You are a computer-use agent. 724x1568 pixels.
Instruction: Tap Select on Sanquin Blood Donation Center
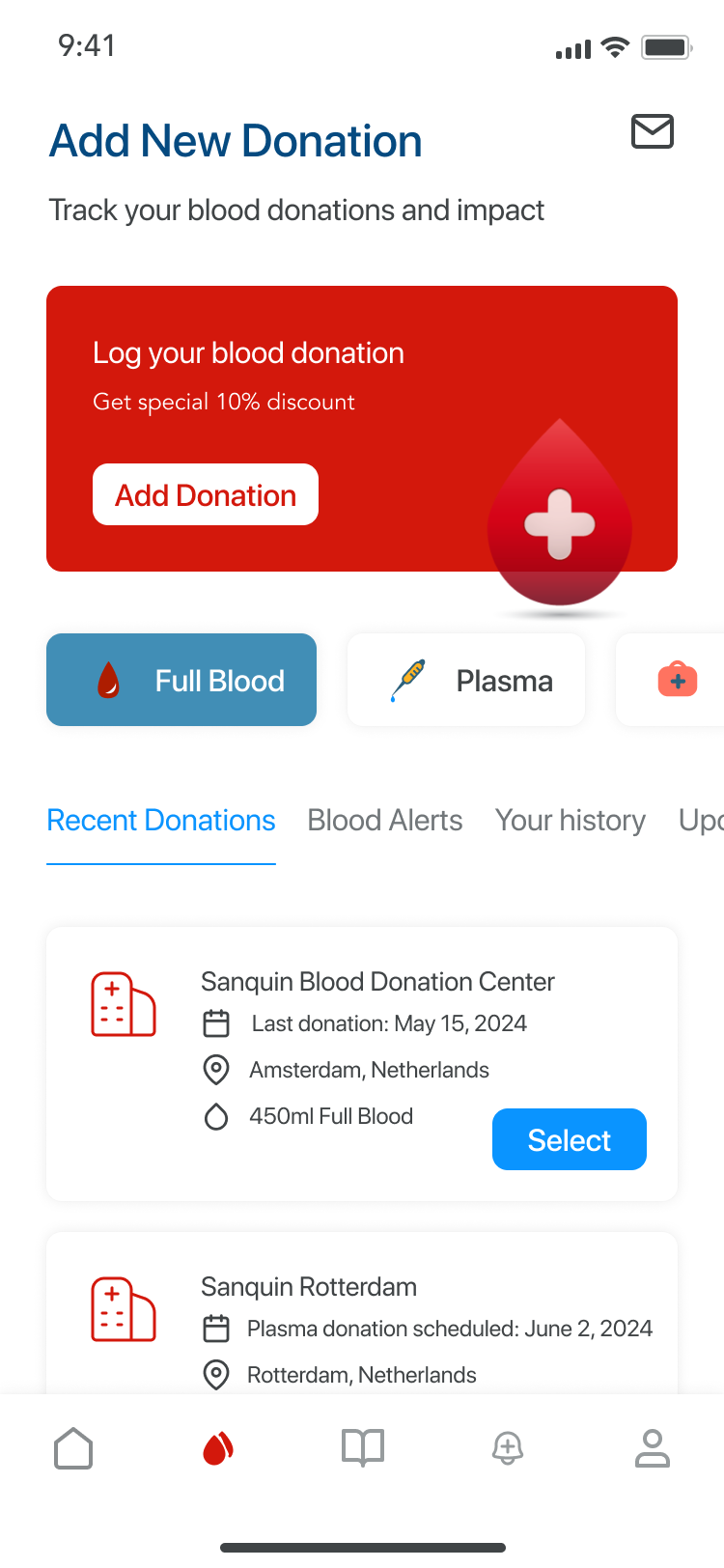coord(570,1140)
